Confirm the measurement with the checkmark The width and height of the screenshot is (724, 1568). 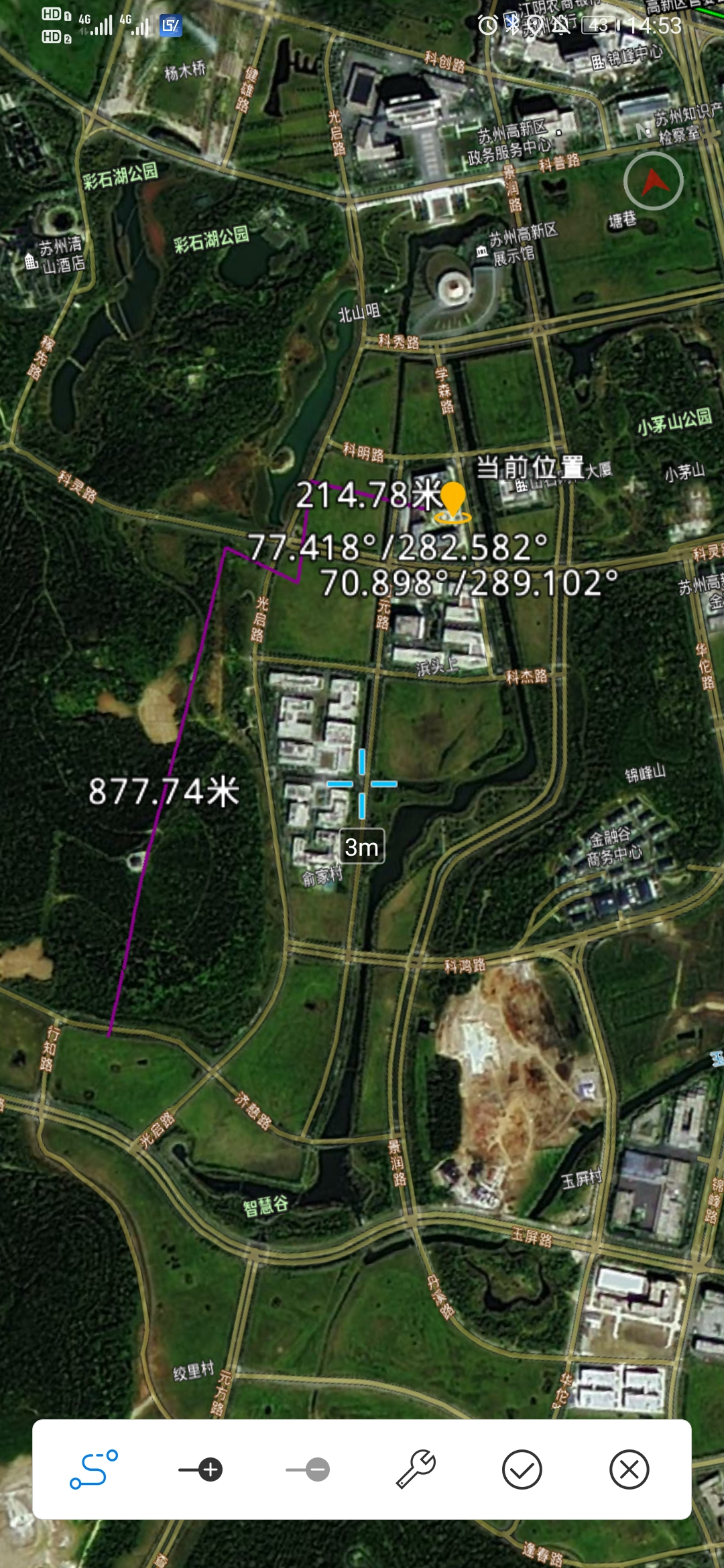click(522, 1469)
